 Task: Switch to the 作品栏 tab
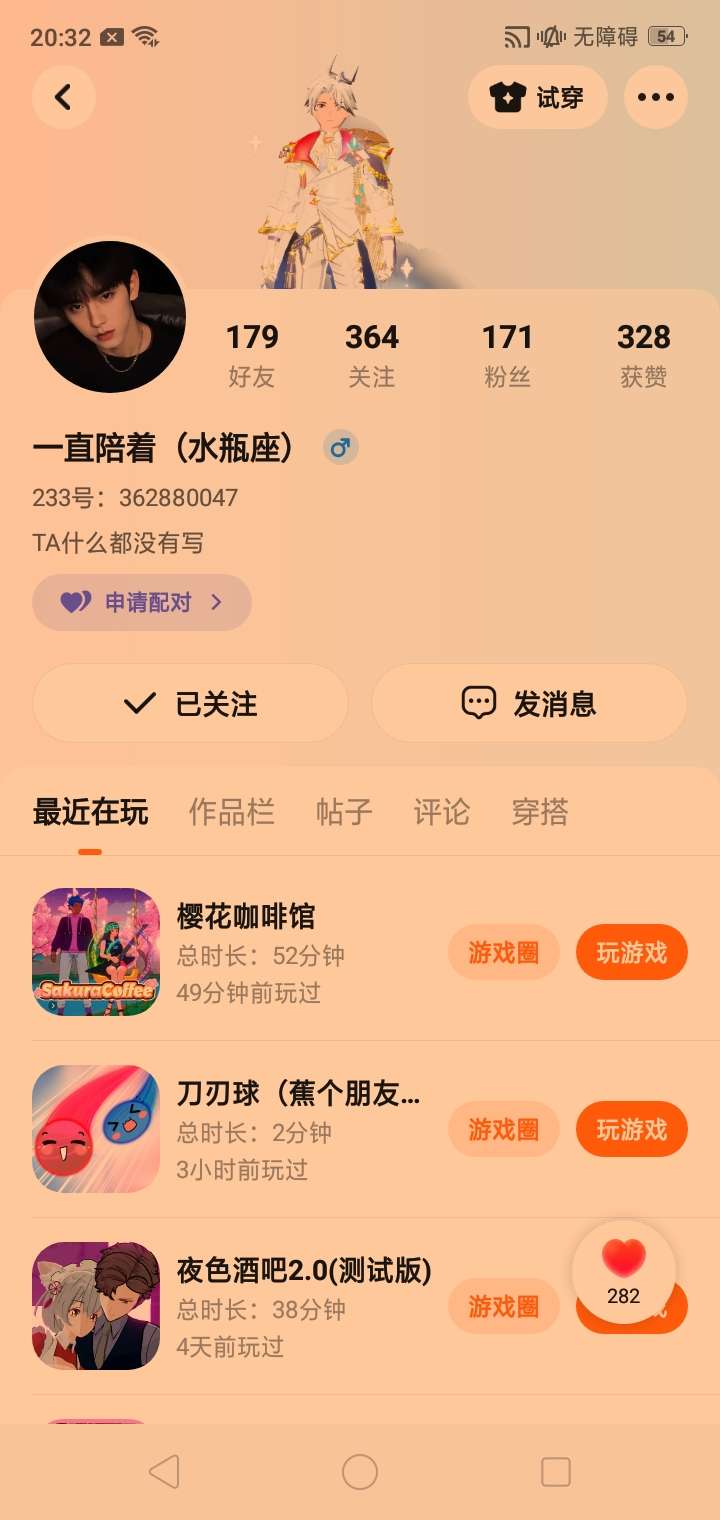[x=232, y=811]
